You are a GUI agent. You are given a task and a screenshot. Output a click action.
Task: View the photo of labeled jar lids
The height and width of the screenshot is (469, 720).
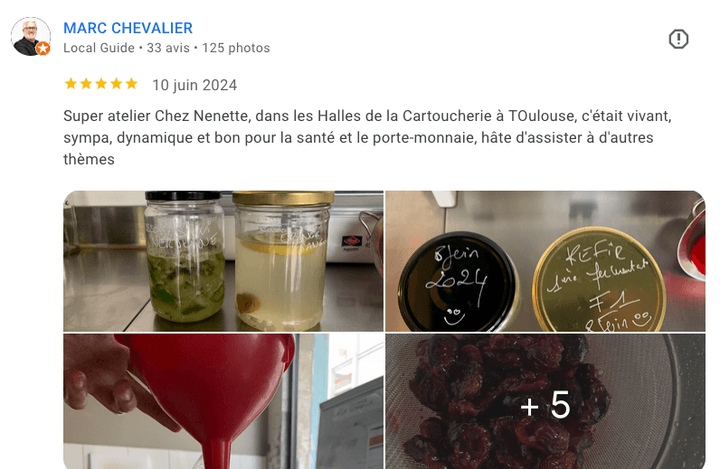pyautogui.click(x=545, y=261)
